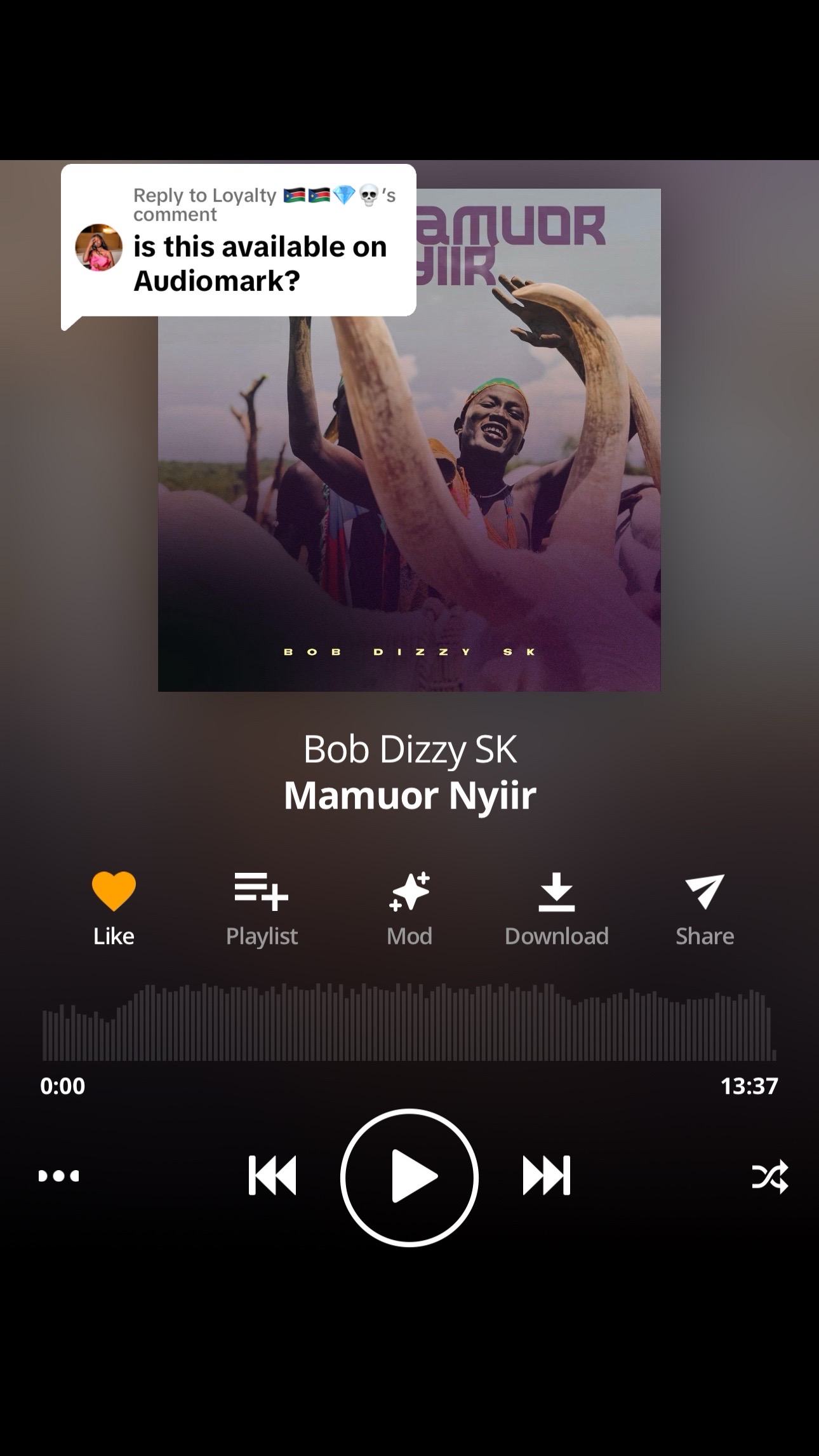Open the three-dot more options menu

(x=58, y=1176)
